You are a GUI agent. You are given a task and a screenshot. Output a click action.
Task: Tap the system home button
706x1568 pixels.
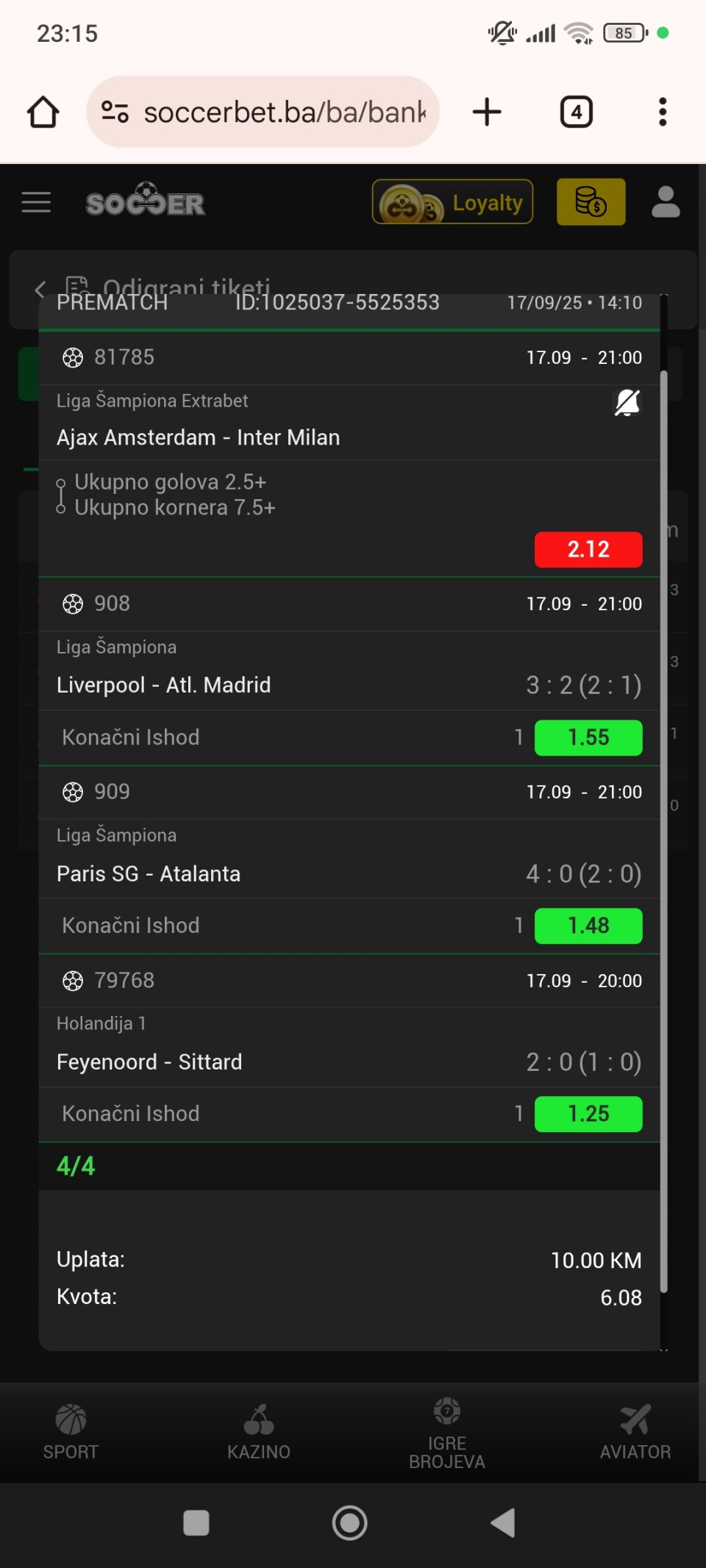click(350, 1523)
